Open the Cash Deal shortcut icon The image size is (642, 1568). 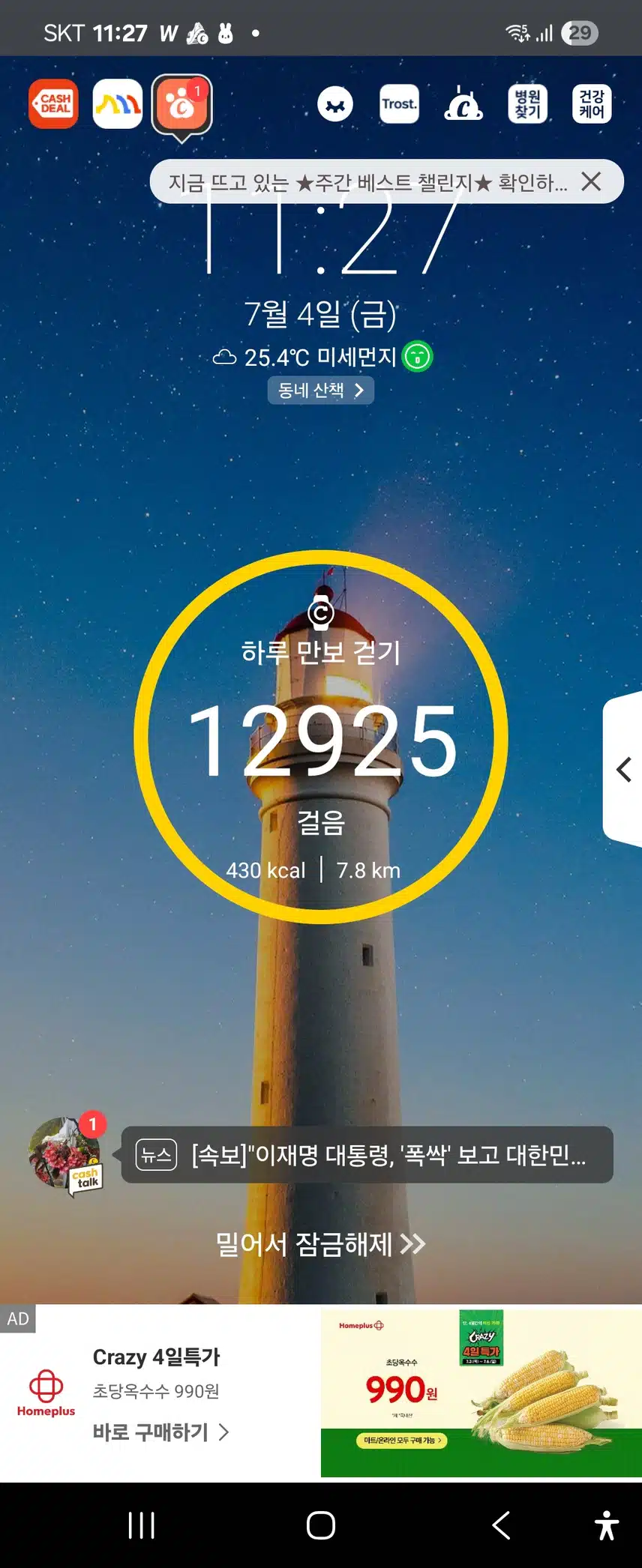[53, 104]
